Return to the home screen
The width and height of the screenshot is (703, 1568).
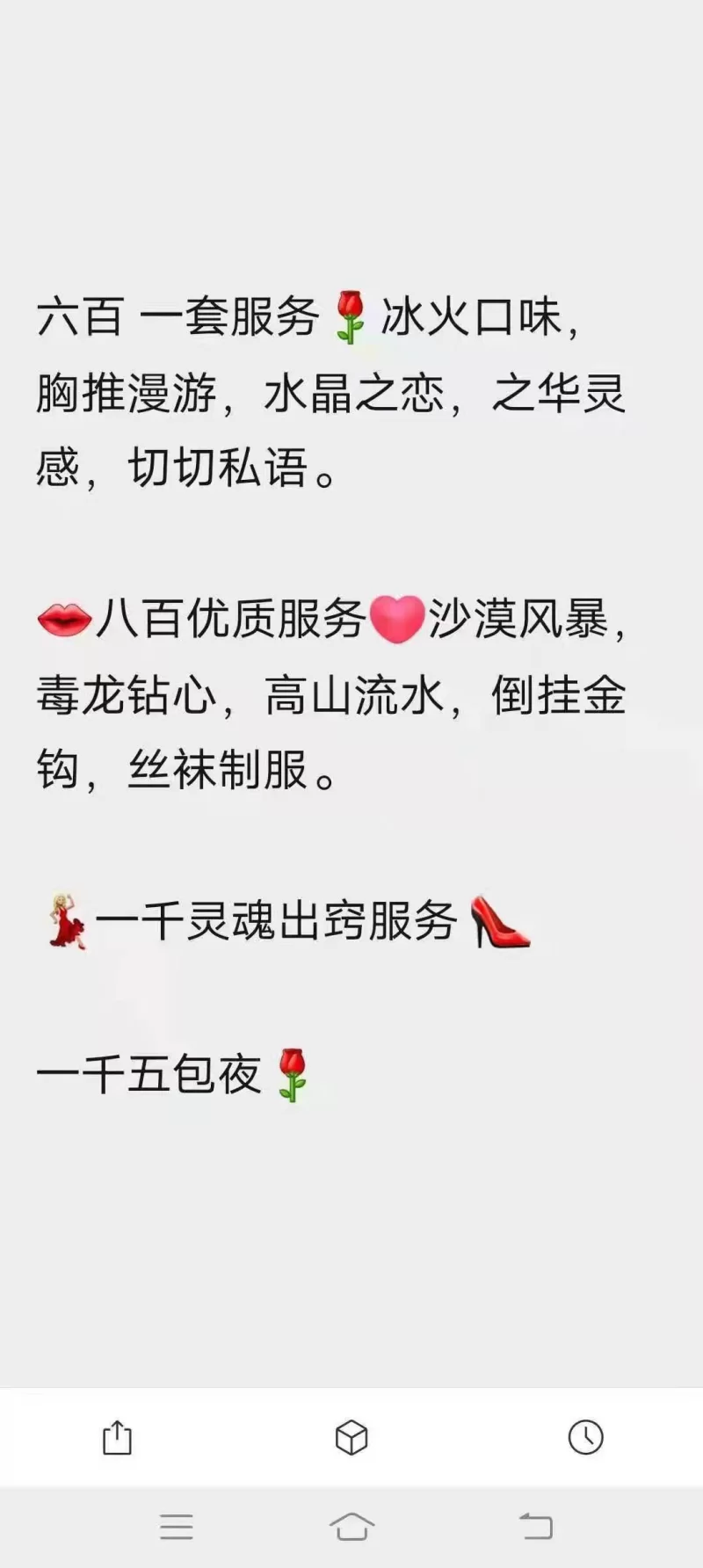click(351, 1527)
